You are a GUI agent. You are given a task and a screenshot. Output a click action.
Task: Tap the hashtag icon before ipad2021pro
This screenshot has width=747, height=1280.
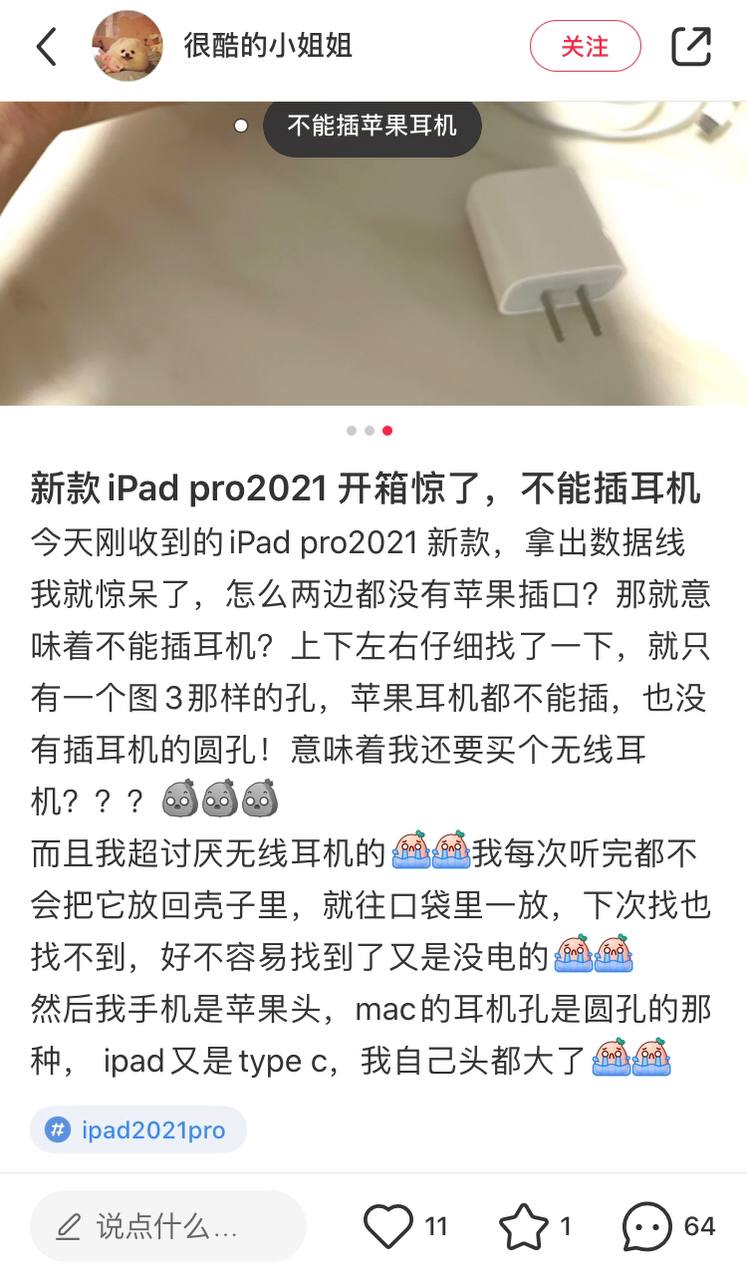tap(60, 1130)
